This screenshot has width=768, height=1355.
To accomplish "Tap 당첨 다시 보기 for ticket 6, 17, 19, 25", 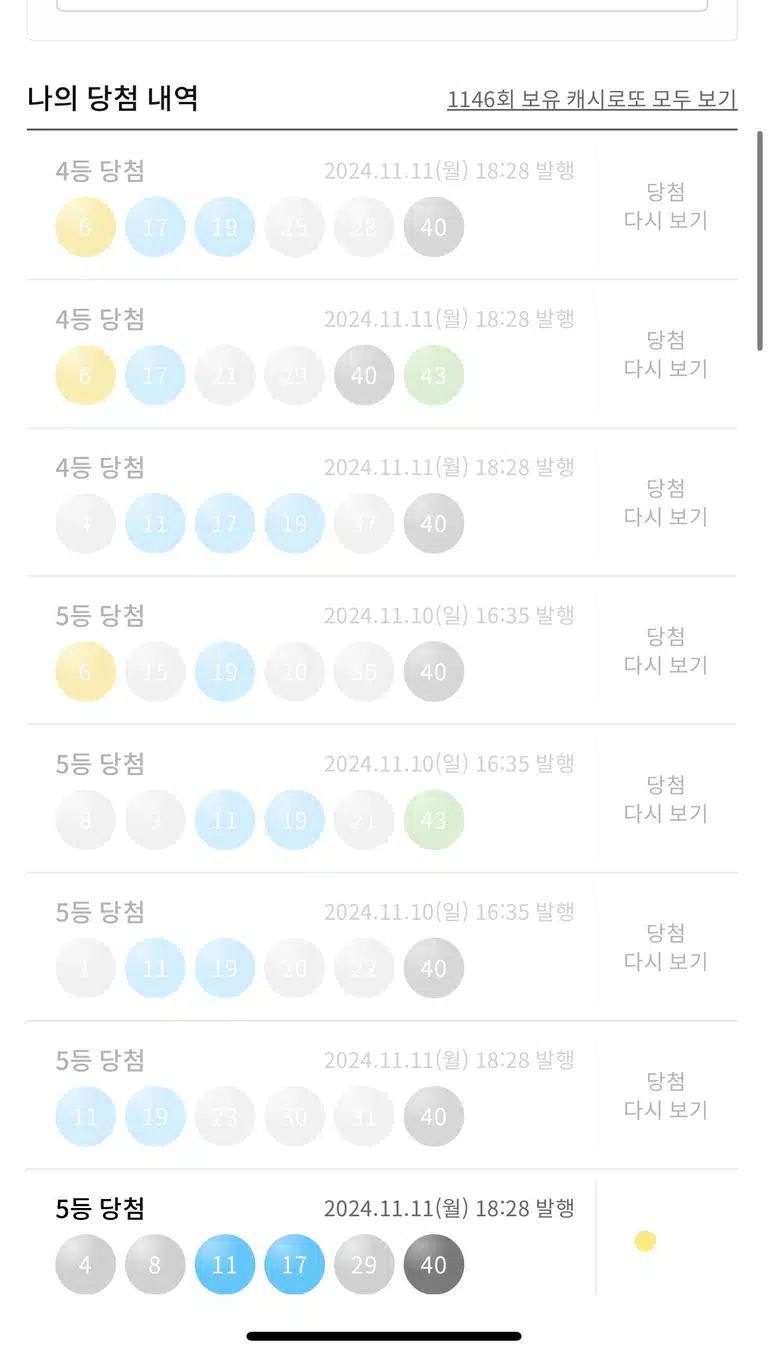I will tap(666, 206).
